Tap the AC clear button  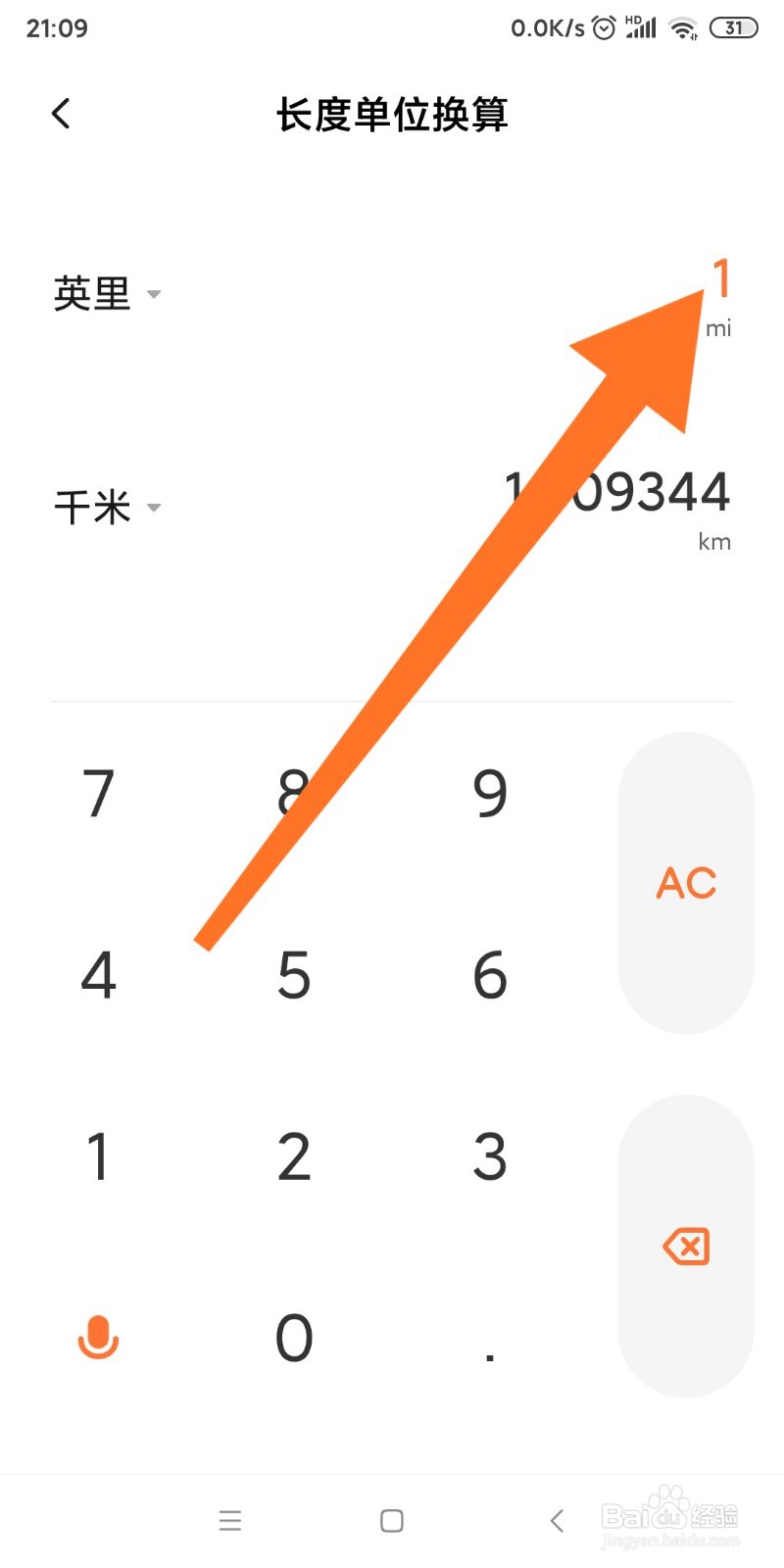point(686,883)
